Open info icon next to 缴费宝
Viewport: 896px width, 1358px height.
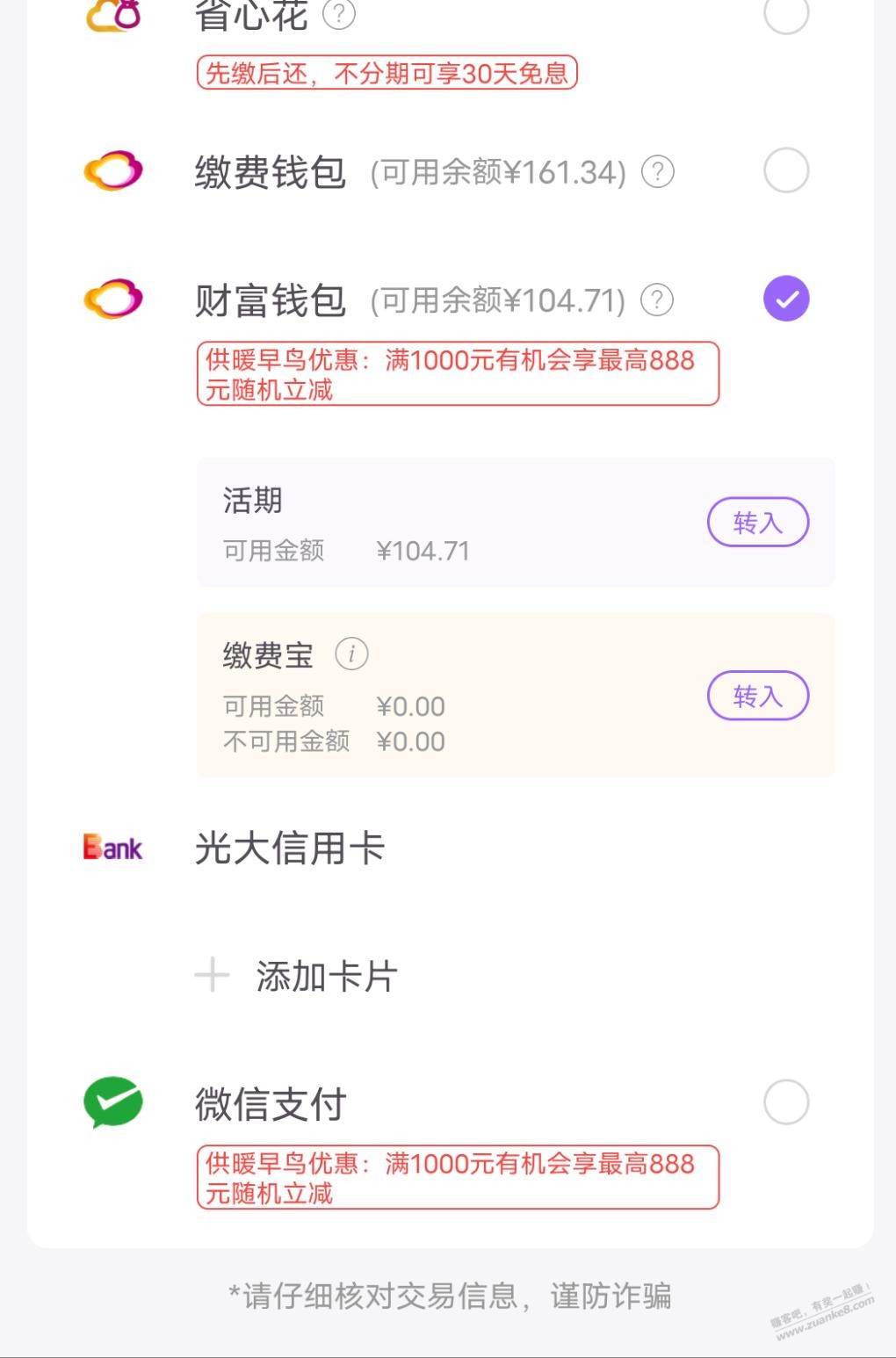(351, 654)
